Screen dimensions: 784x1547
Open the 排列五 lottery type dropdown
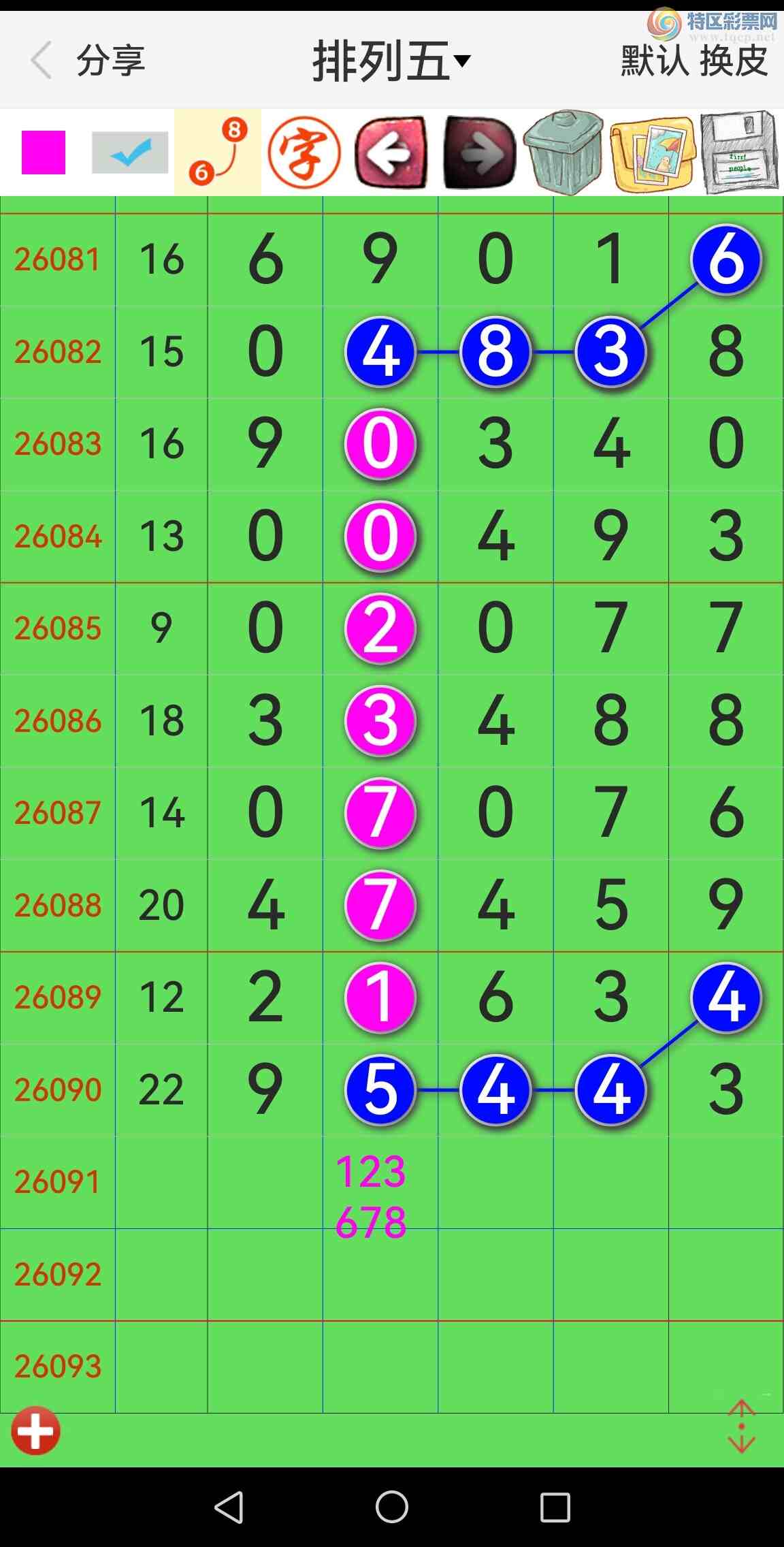390,60
